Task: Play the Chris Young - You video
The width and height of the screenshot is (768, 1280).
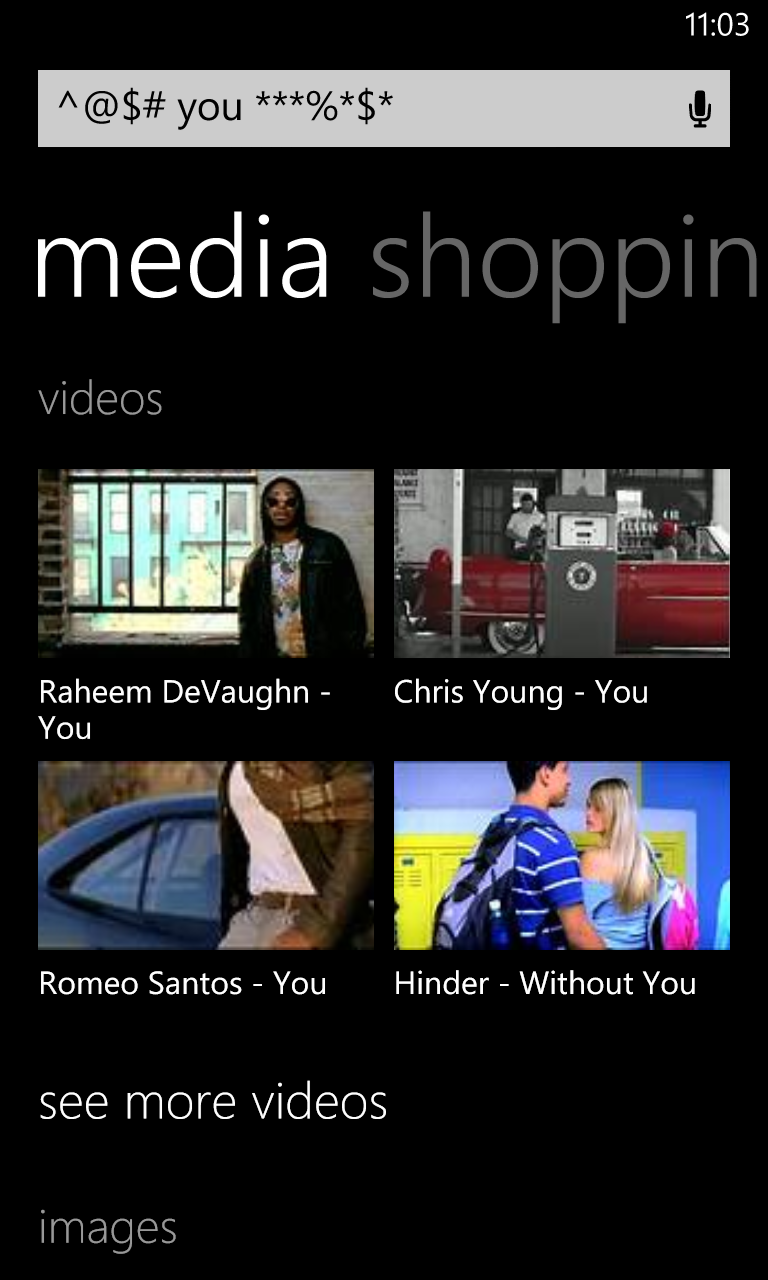Action: 561,563
